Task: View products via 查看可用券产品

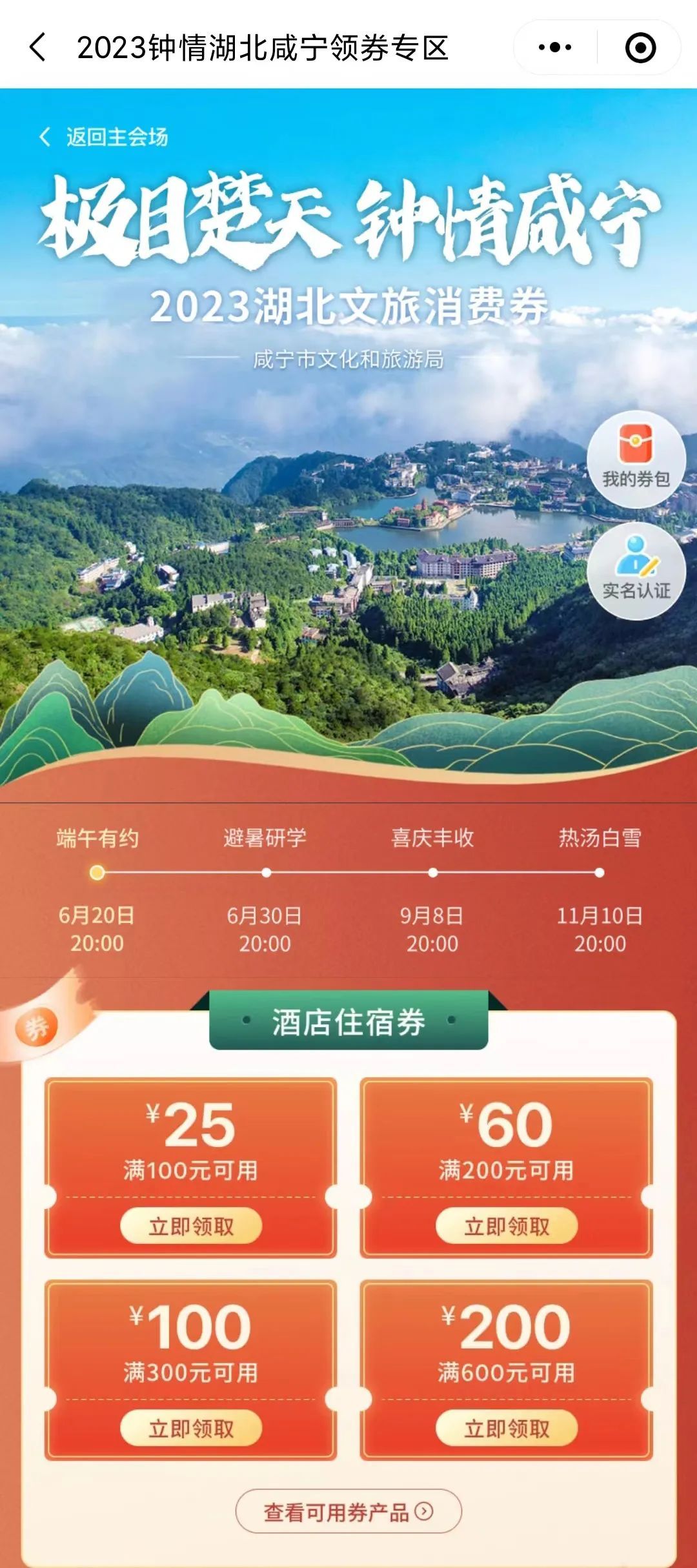Action: [x=348, y=1511]
